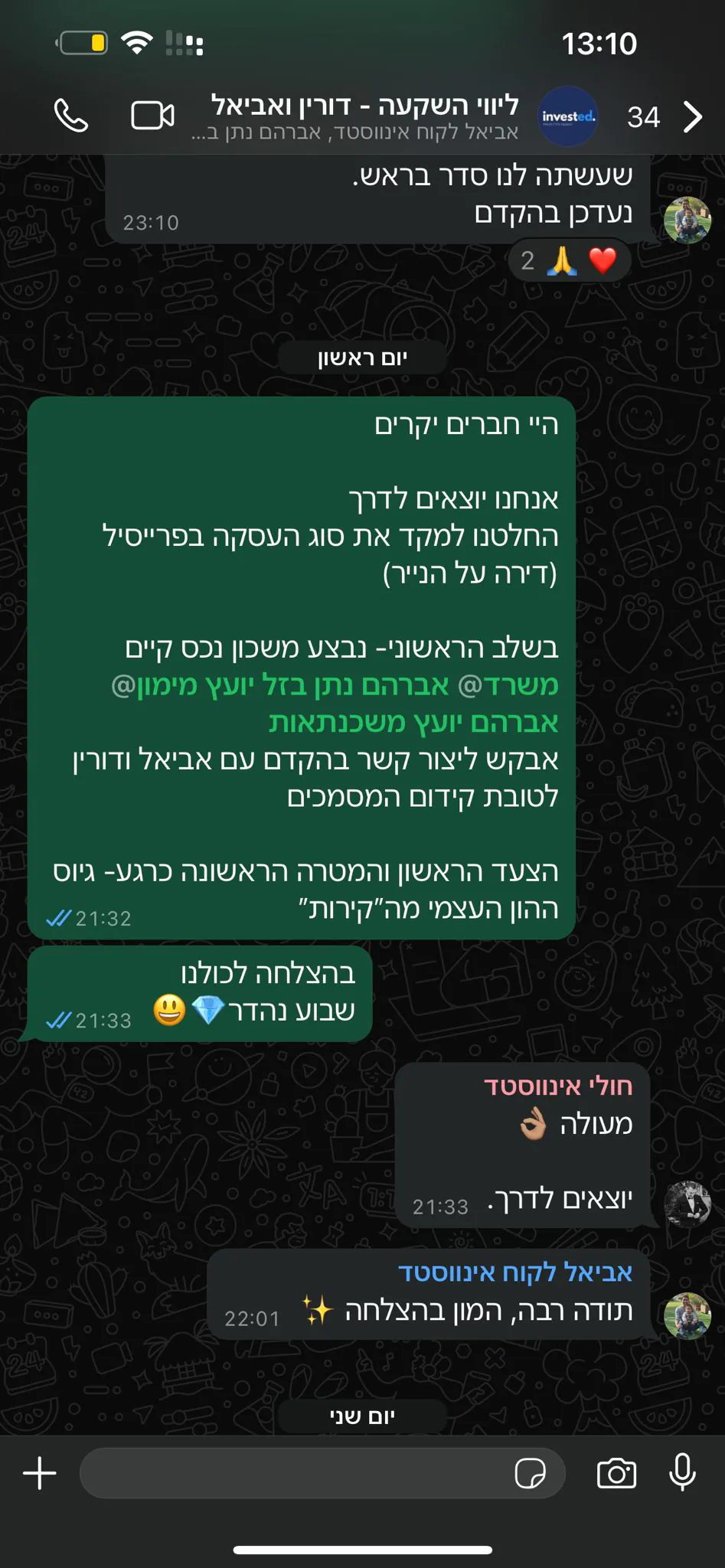The width and height of the screenshot is (725, 1568).
Task: Open the attachment plus menu
Action: pyautogui.click(x=40, y=1473)
